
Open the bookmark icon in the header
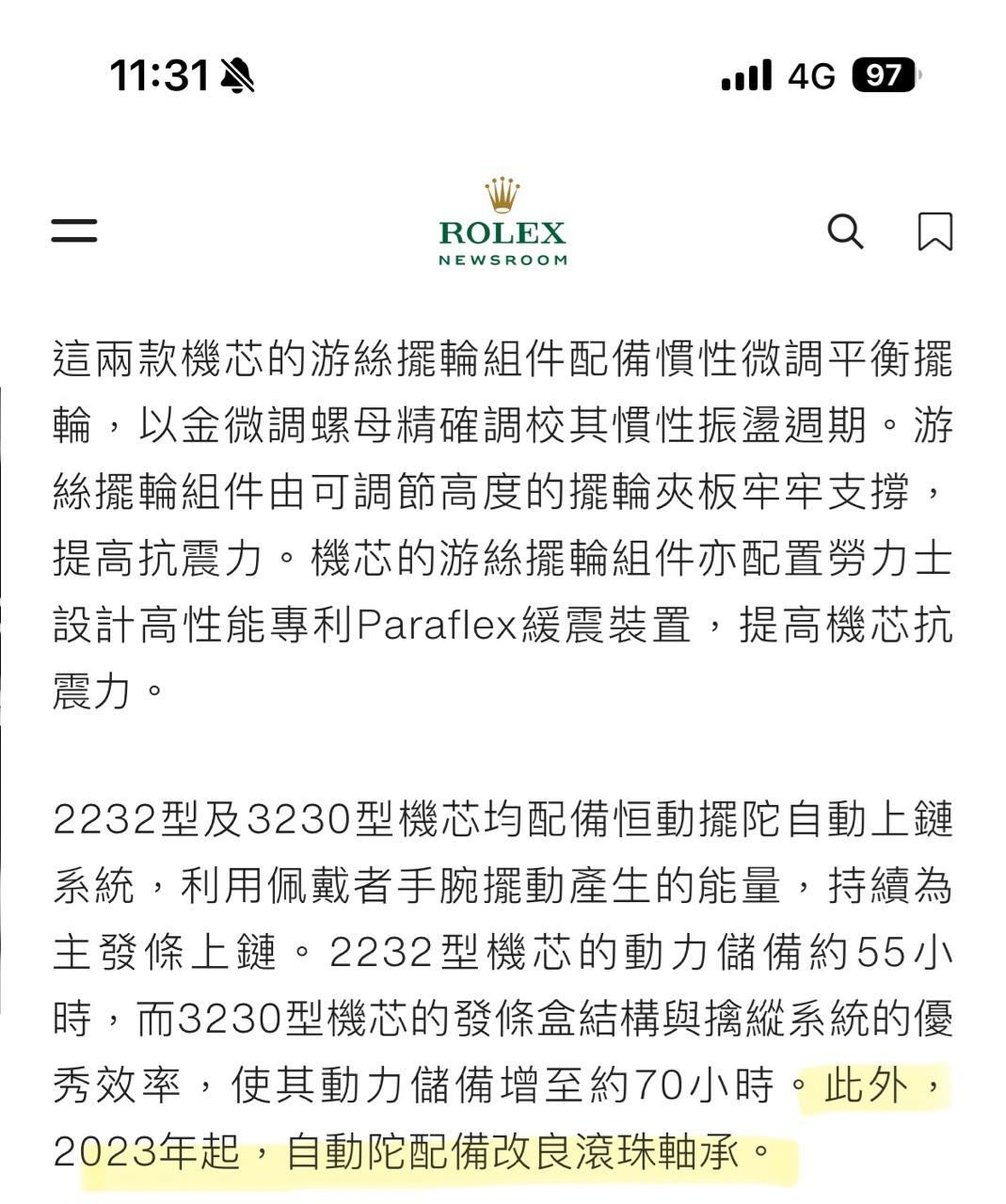pos(934,230)
